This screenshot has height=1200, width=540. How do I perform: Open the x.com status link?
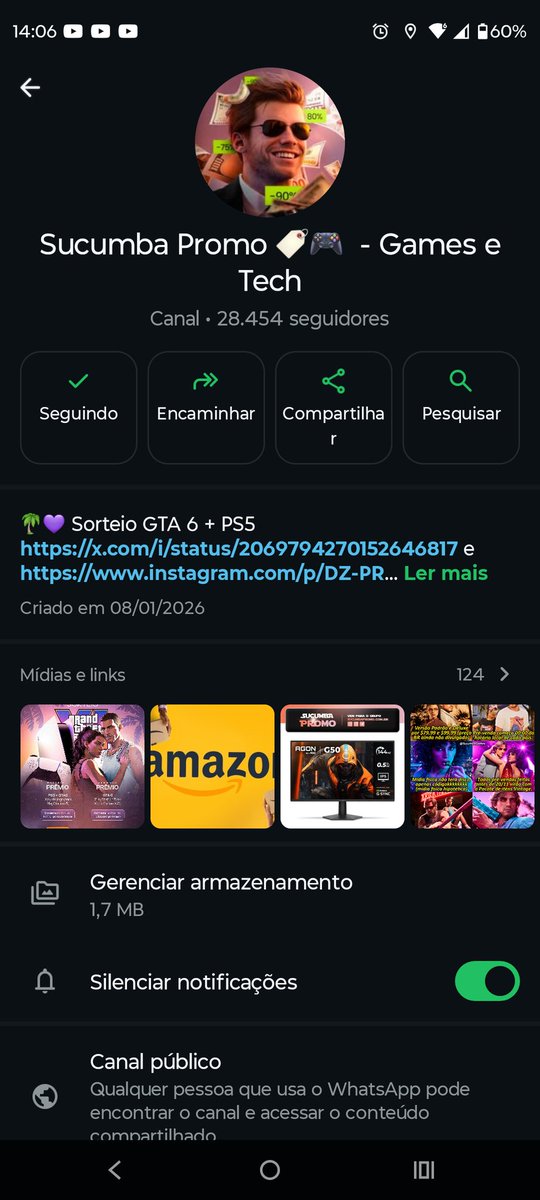pos(239,548)
